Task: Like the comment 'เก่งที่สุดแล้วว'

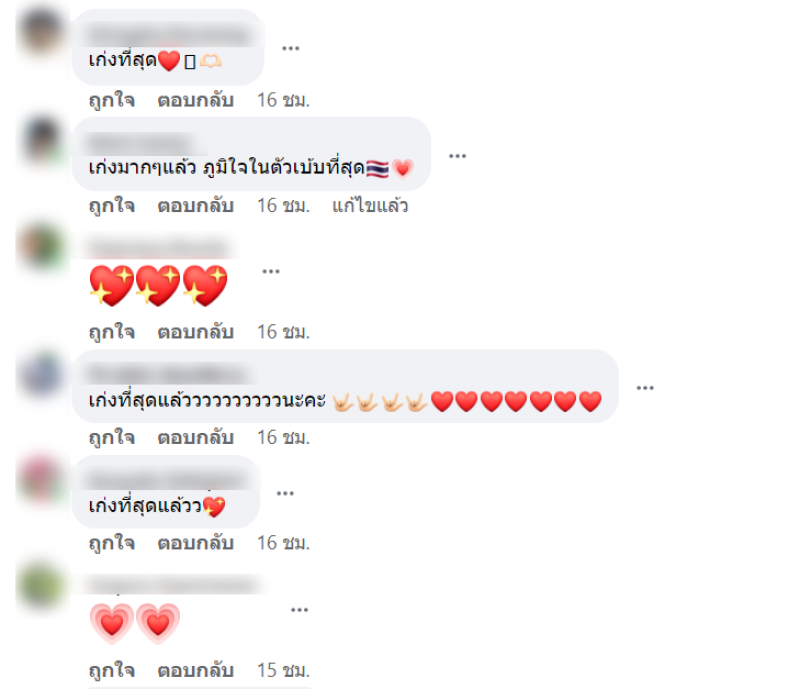Action: point(111,543)
